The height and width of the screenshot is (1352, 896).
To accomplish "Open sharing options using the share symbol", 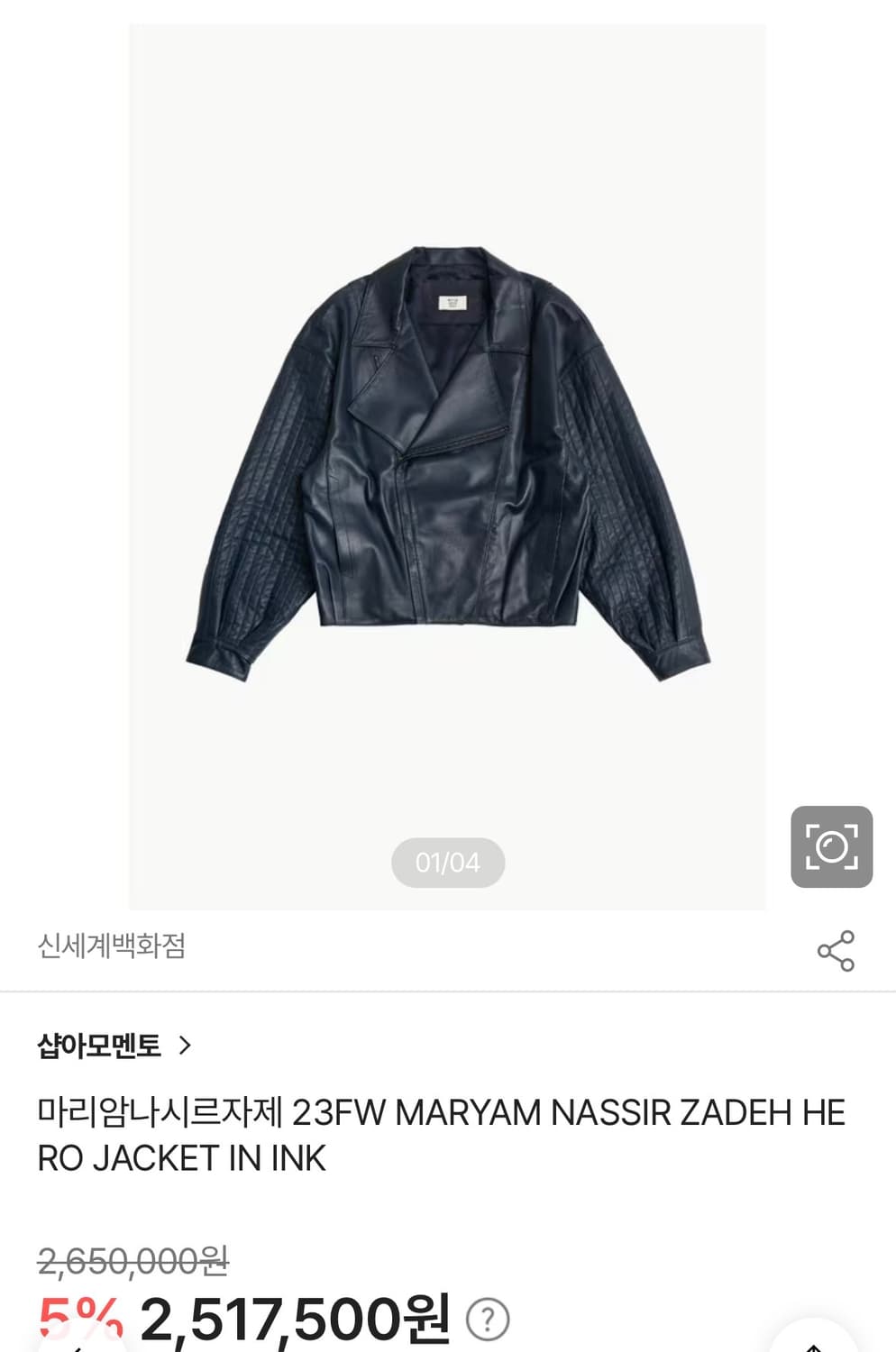I will pos(835,950).
